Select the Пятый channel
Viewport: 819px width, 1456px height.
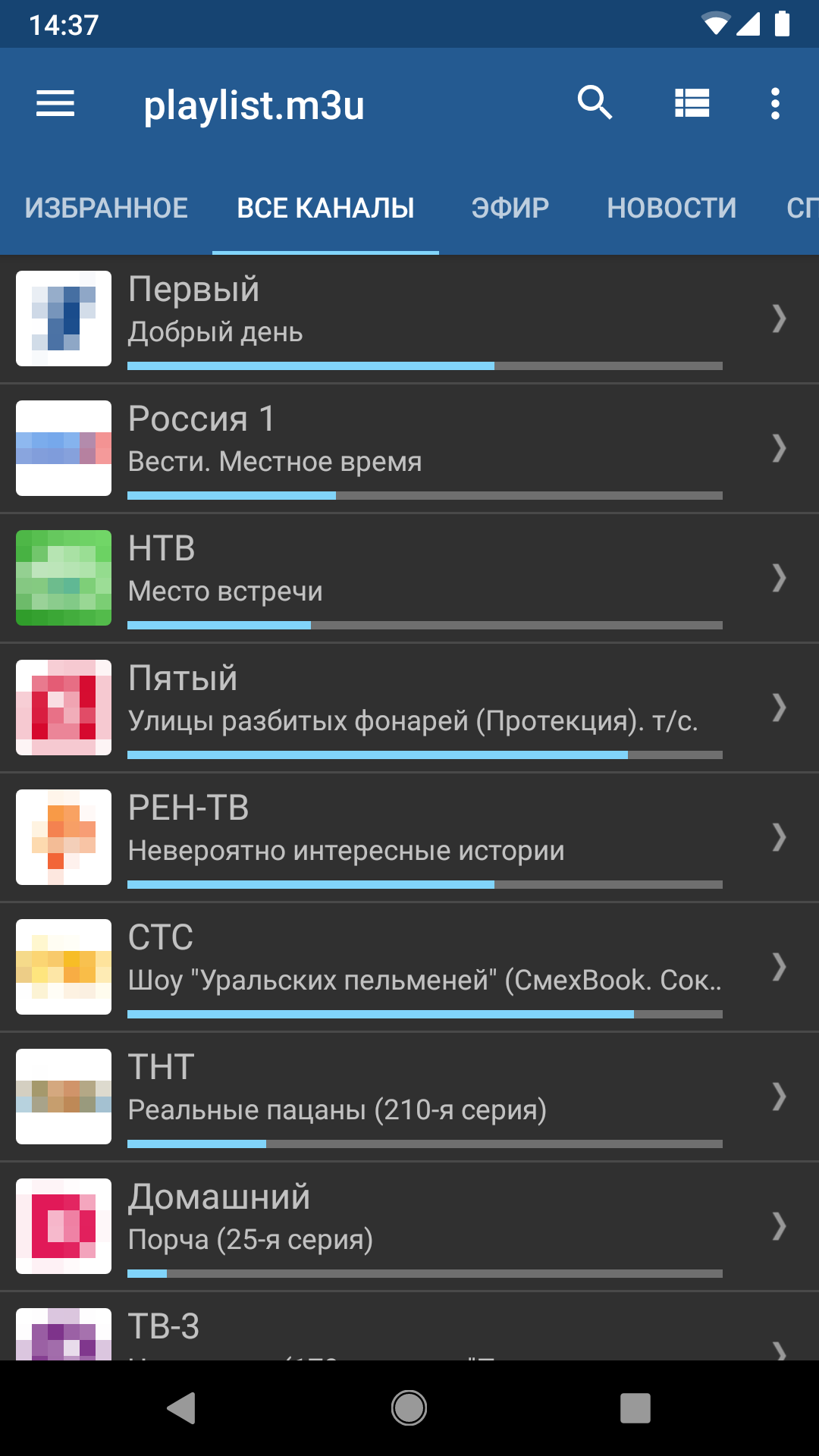point(409,708)
